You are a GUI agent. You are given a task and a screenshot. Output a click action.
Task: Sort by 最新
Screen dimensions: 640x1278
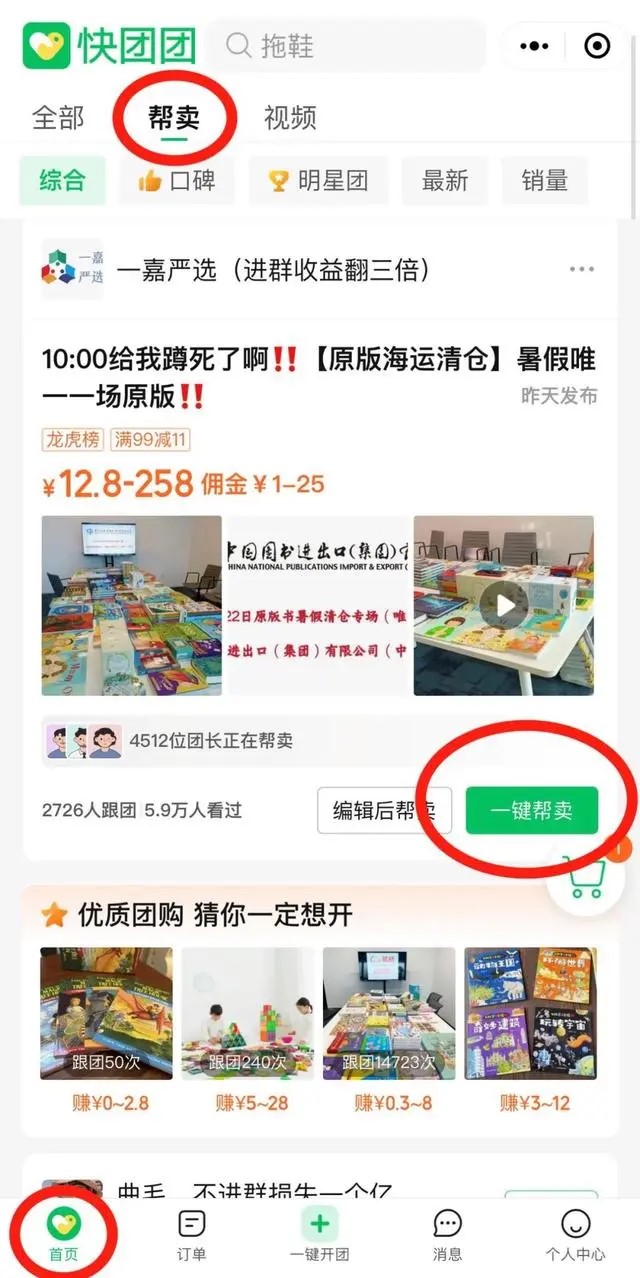444,181
